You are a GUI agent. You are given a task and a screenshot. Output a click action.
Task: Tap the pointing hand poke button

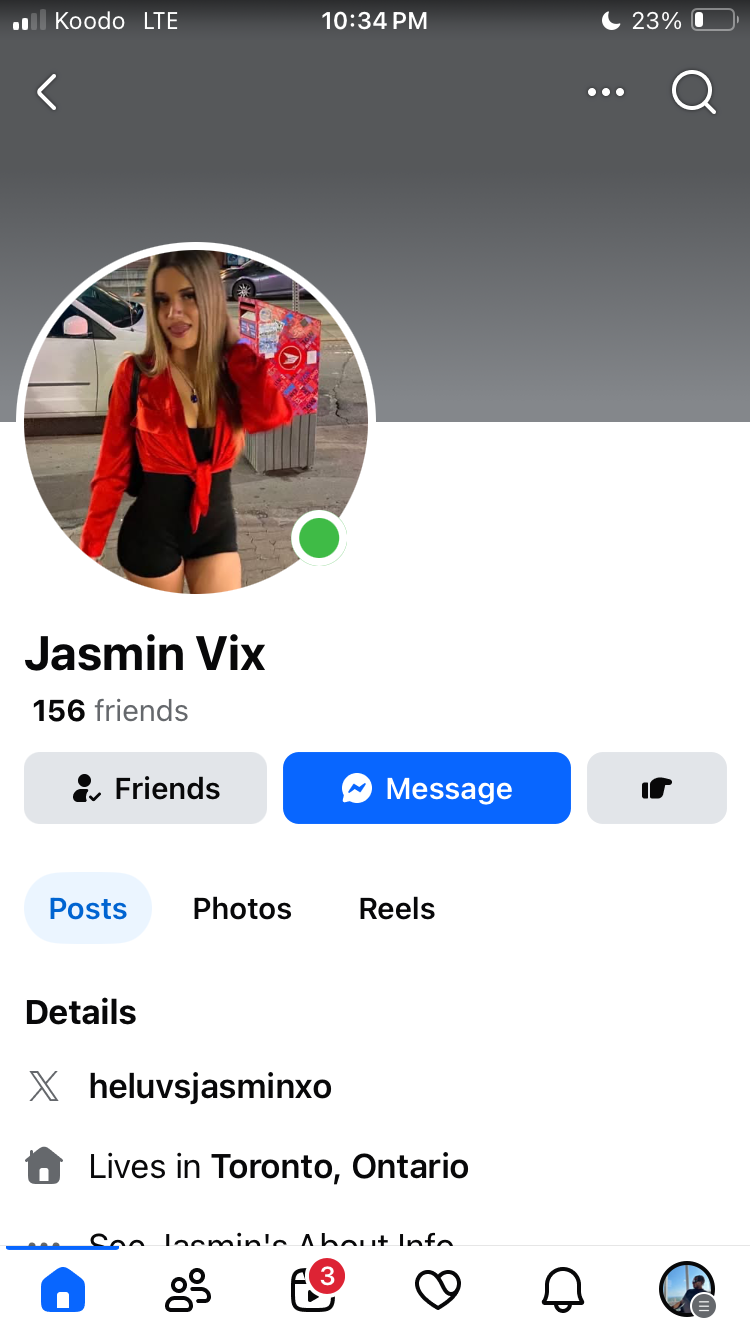(x=656, y=788)
